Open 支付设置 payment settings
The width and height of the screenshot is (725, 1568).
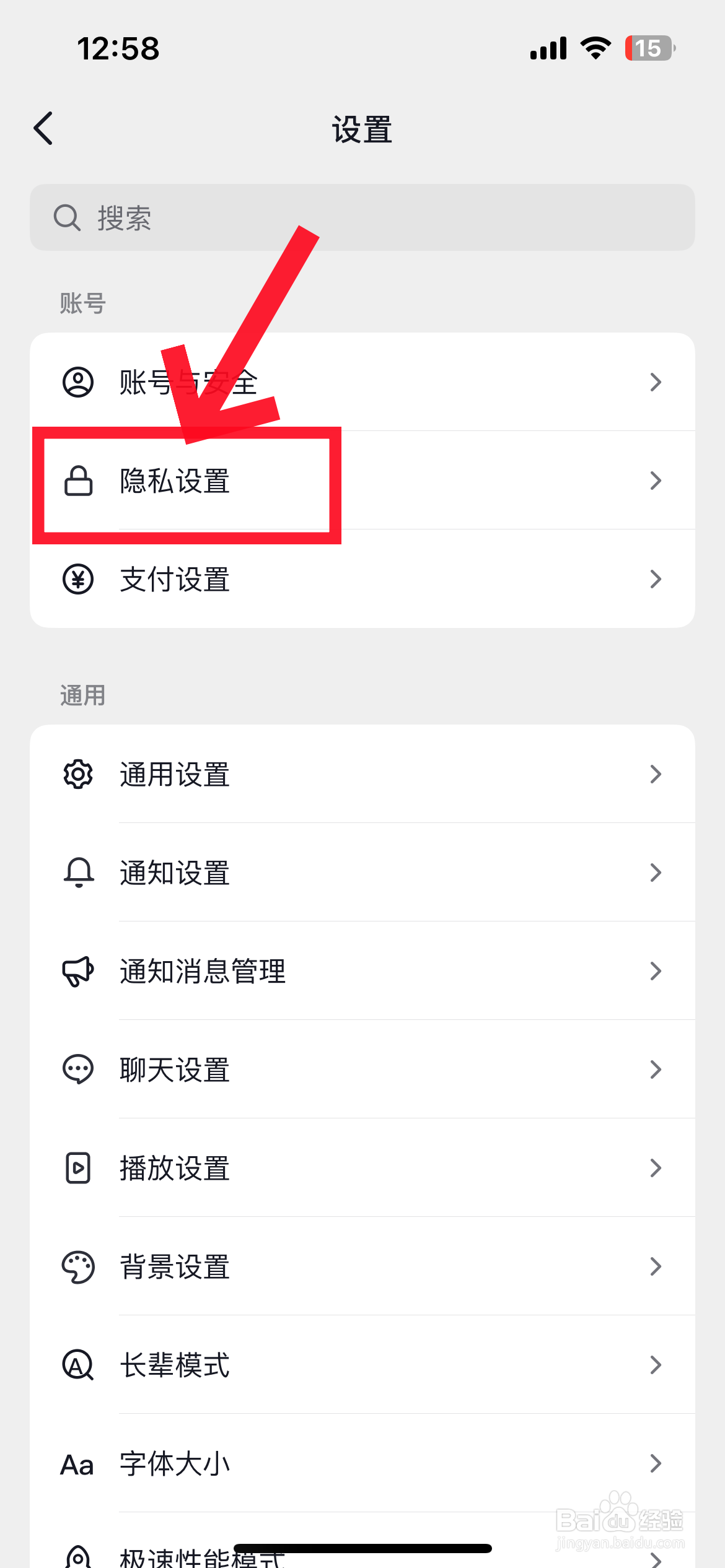pos(362,579)
